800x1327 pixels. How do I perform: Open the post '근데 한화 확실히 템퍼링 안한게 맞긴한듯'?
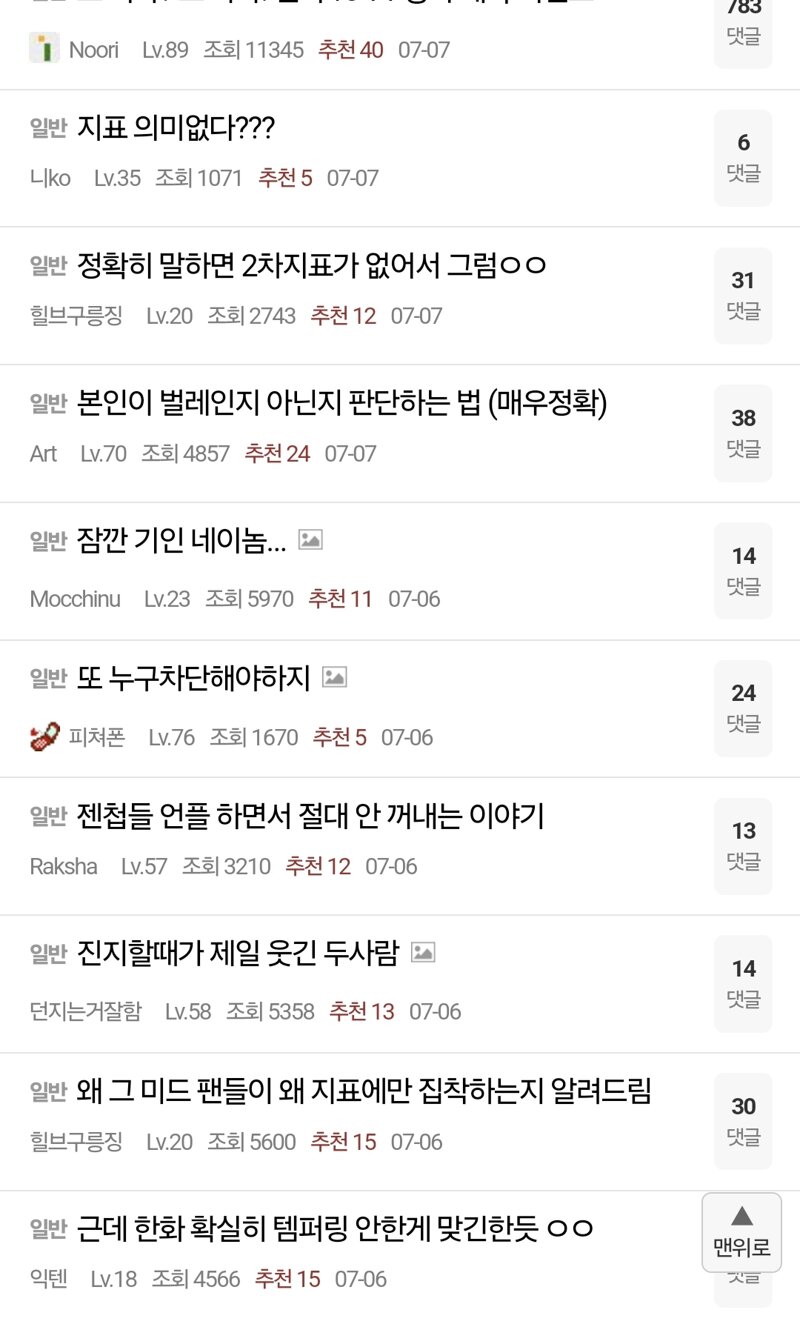pyautogui.click(x=336, y=1229)
